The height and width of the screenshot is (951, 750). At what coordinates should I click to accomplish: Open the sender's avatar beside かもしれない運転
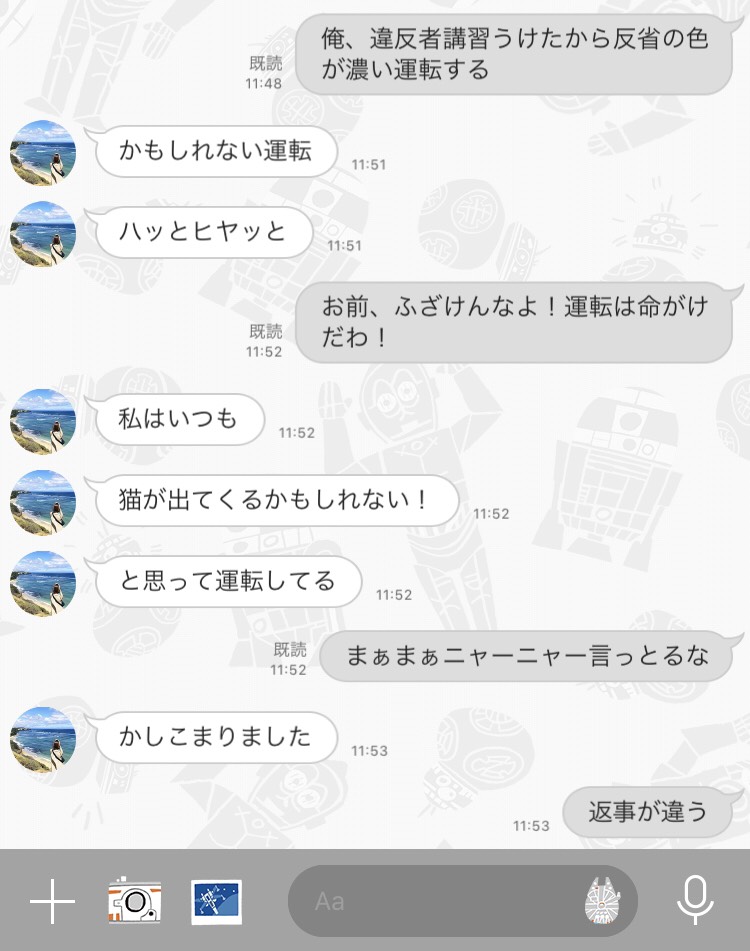[x=43, y=153]
